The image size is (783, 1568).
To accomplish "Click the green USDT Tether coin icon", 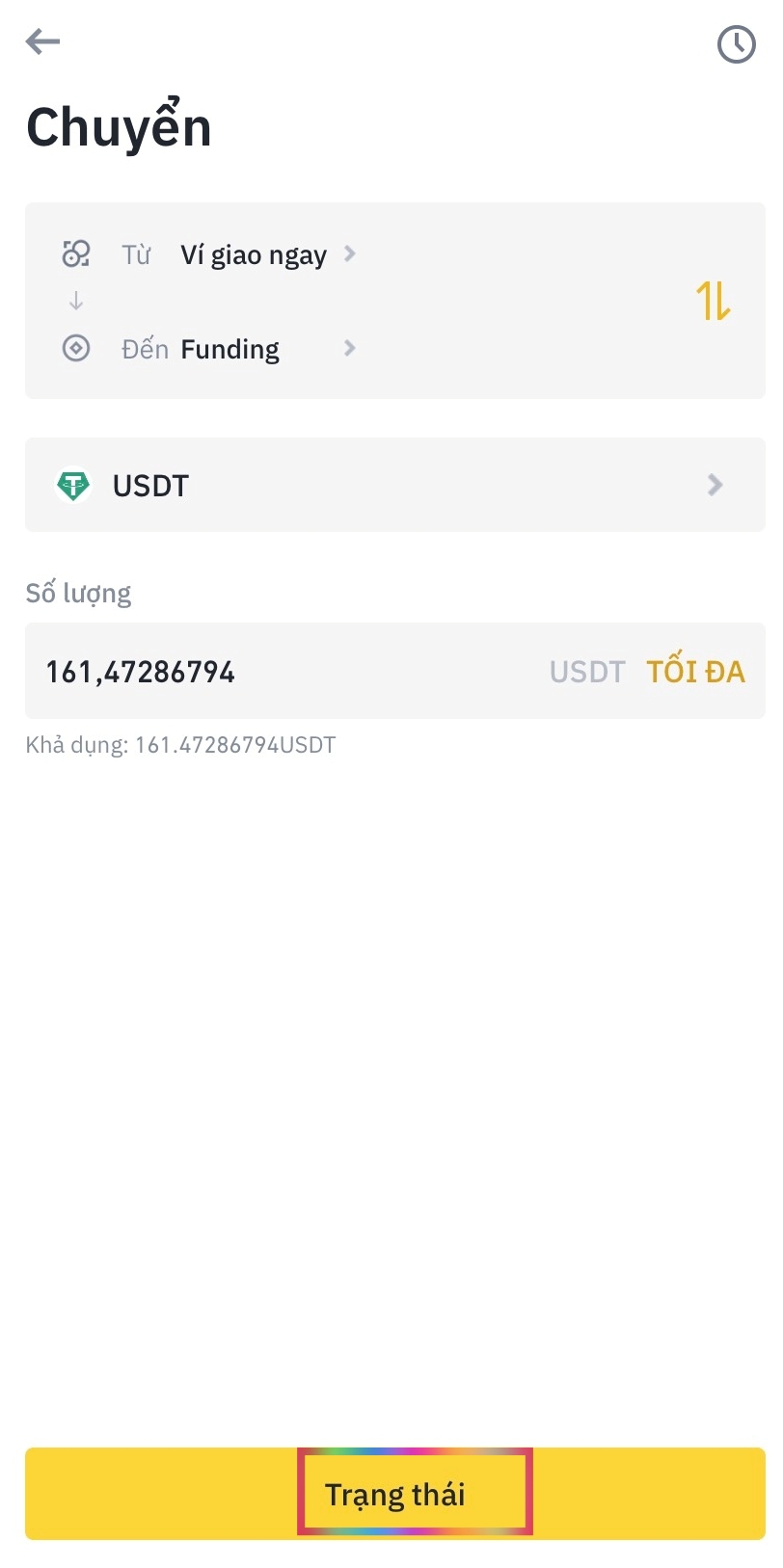I will pyautogui.click(x=75, y=486).
